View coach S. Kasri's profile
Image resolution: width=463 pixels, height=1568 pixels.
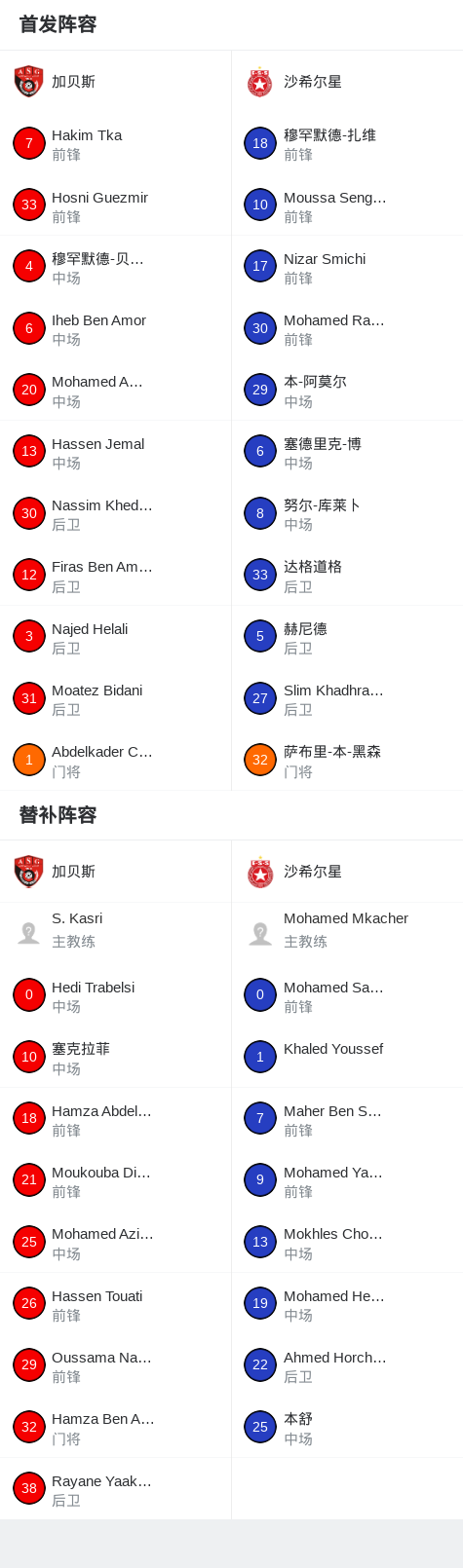click(115, 933)
